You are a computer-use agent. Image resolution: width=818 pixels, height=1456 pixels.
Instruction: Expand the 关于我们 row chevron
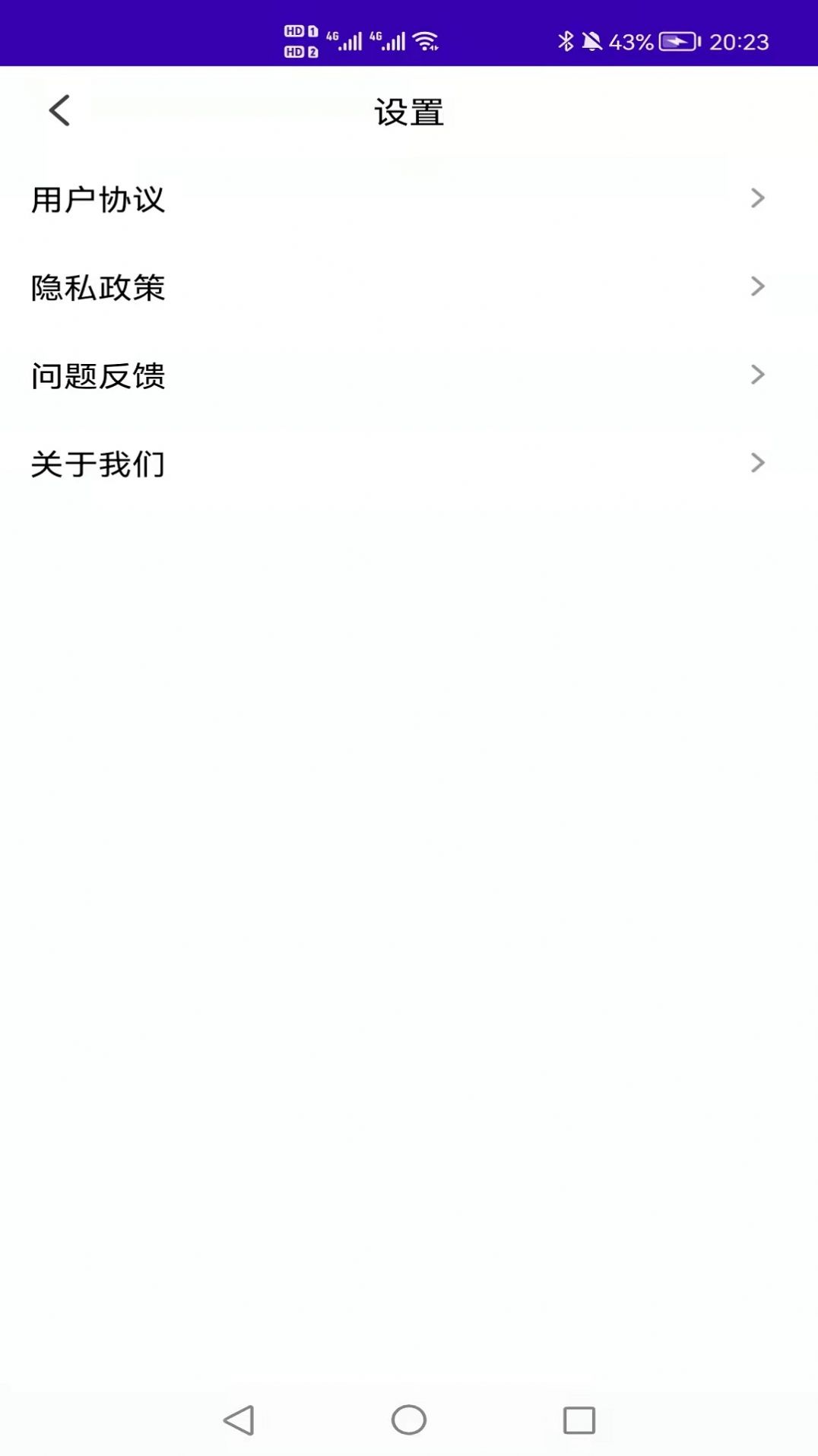coord(757,463)
